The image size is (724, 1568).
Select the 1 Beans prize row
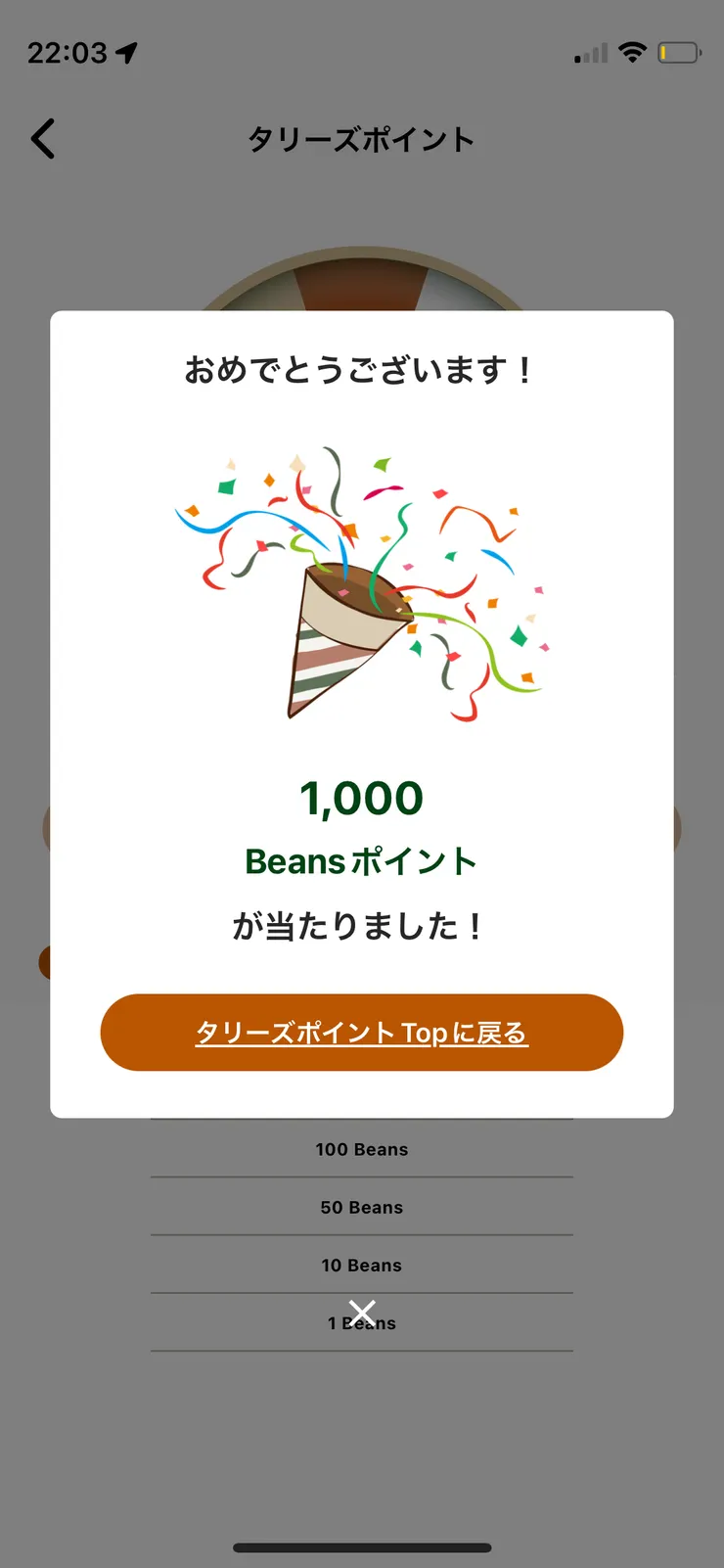click(x=362, y=1321)
